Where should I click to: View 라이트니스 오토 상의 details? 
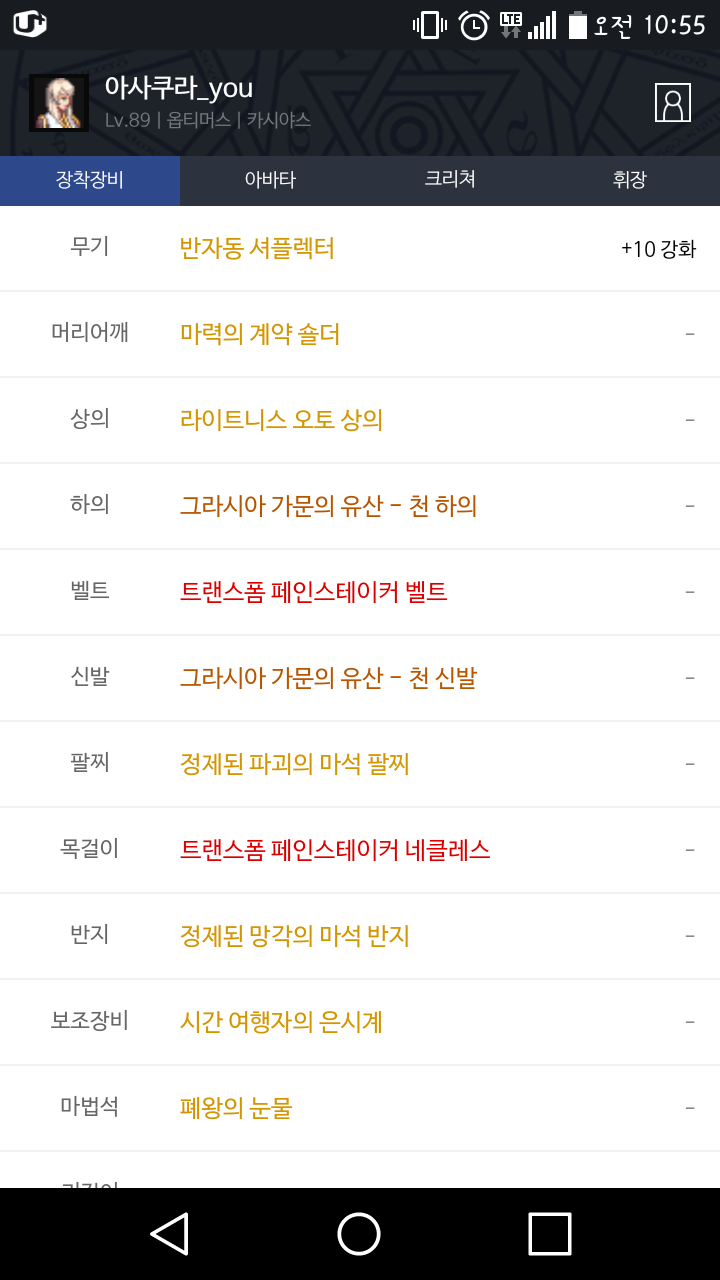click(281, 420)
